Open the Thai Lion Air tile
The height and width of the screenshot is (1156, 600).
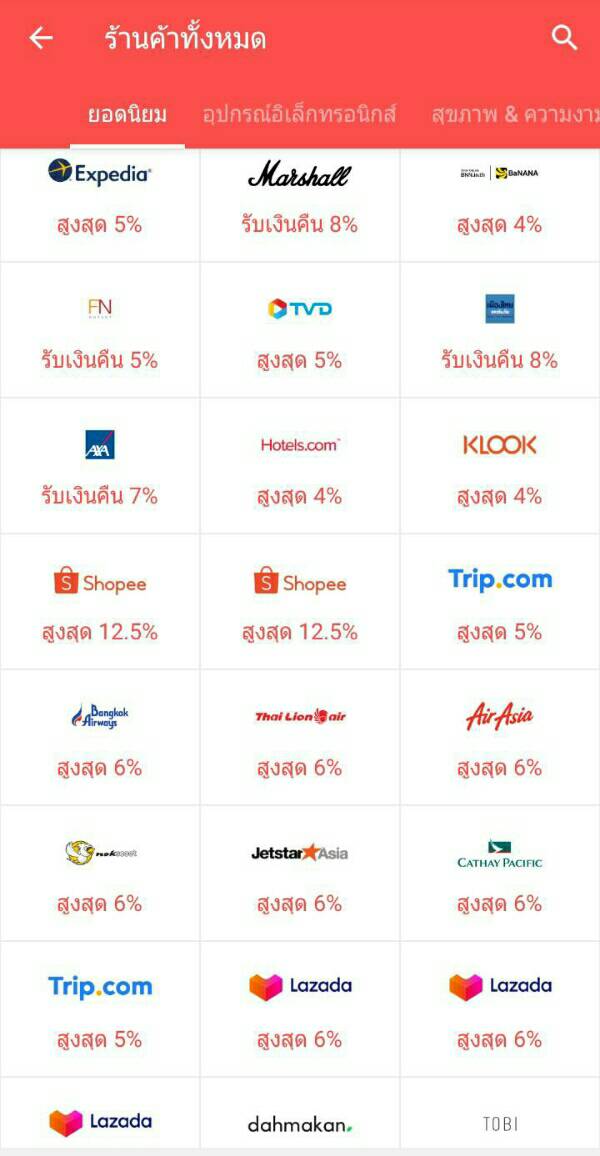(300, 737)
